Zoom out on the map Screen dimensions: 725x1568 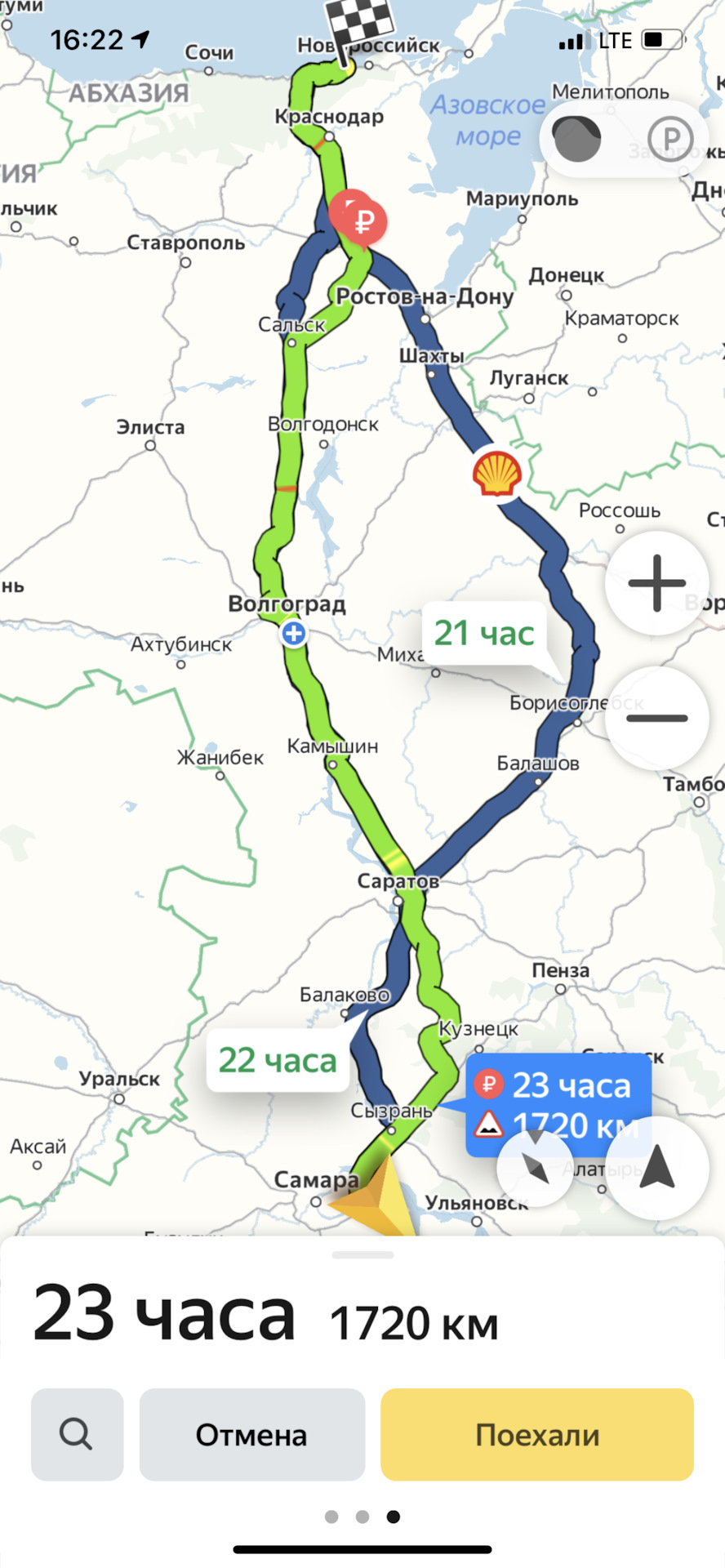[x=656, y=718]
